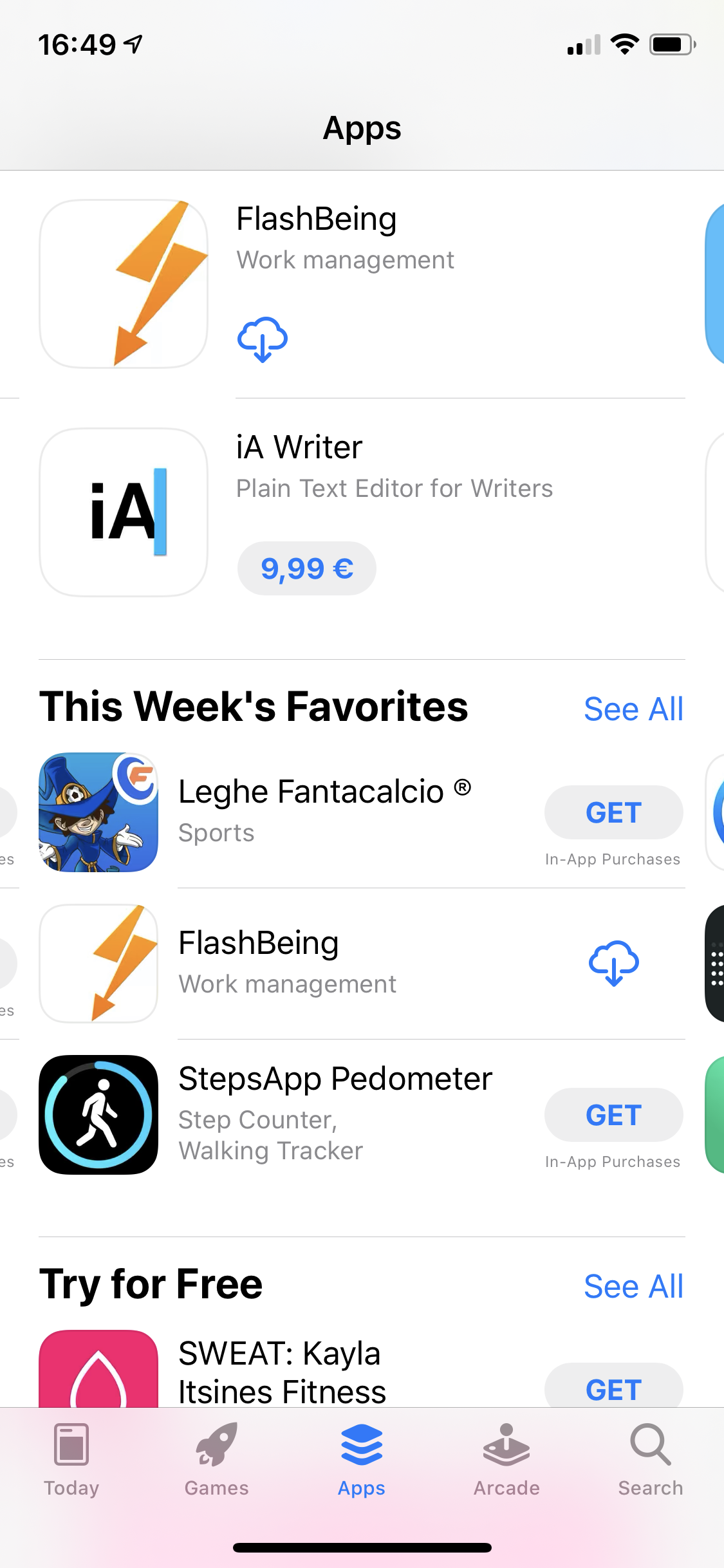The image size is (724, 1568).
Task: Re-download FlashBeing in This Week's Favorites
Action: pyautogui.click(x=613, y=963)
